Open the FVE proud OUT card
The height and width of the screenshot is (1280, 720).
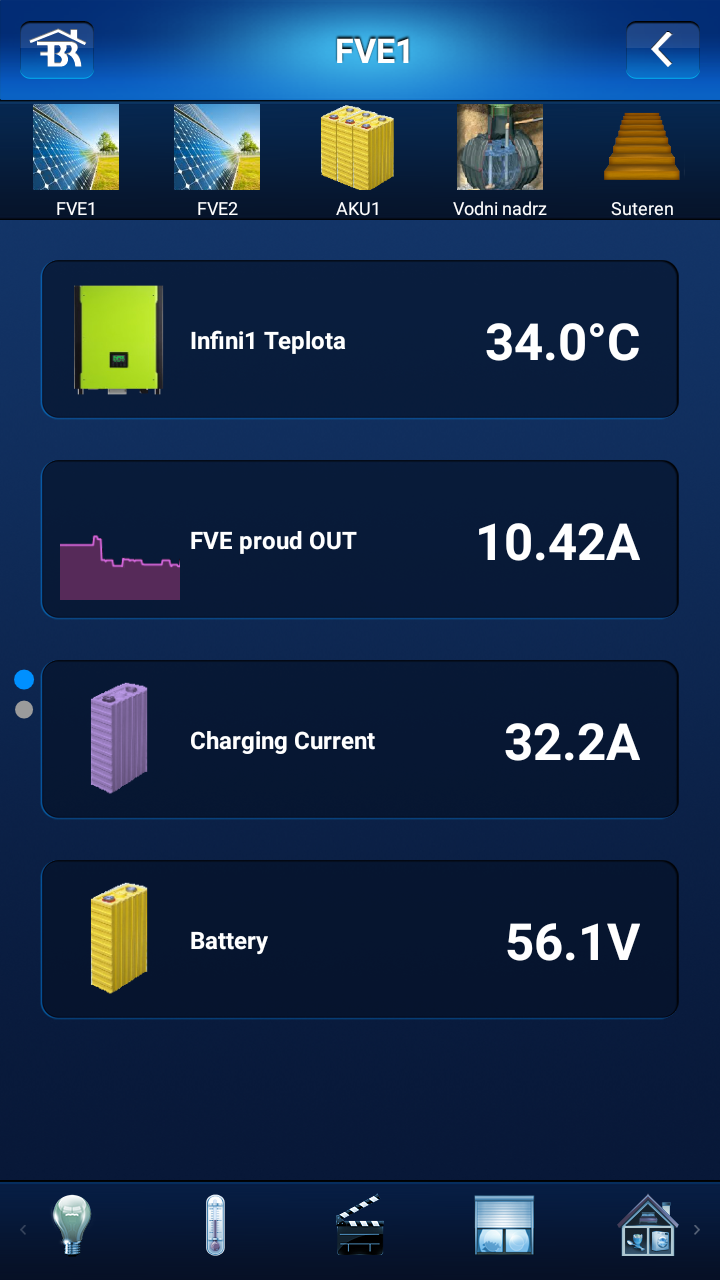pyautogui.click(x=360, y=540)
